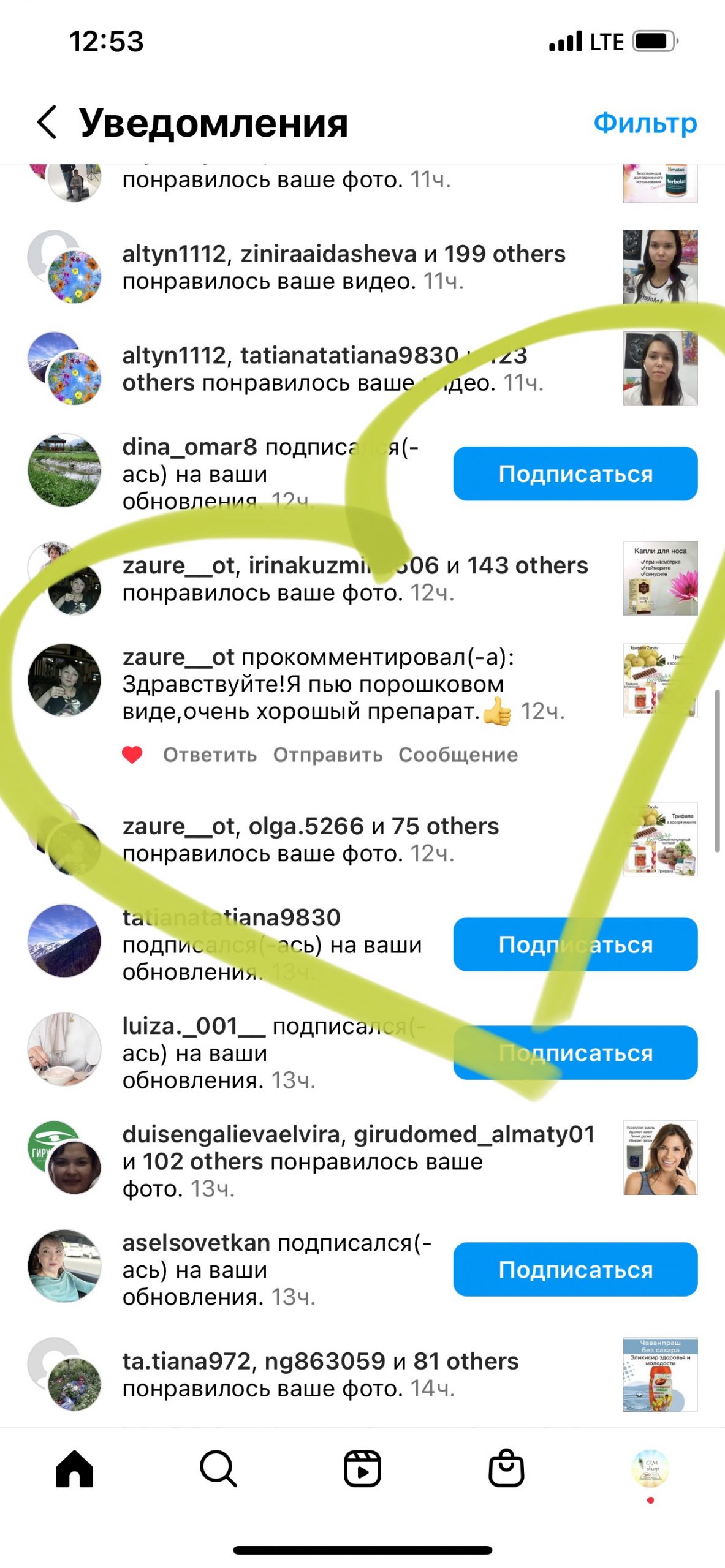The image size is (725, 1568).
Task: Open the profile tab
Action: (650, 1469)
